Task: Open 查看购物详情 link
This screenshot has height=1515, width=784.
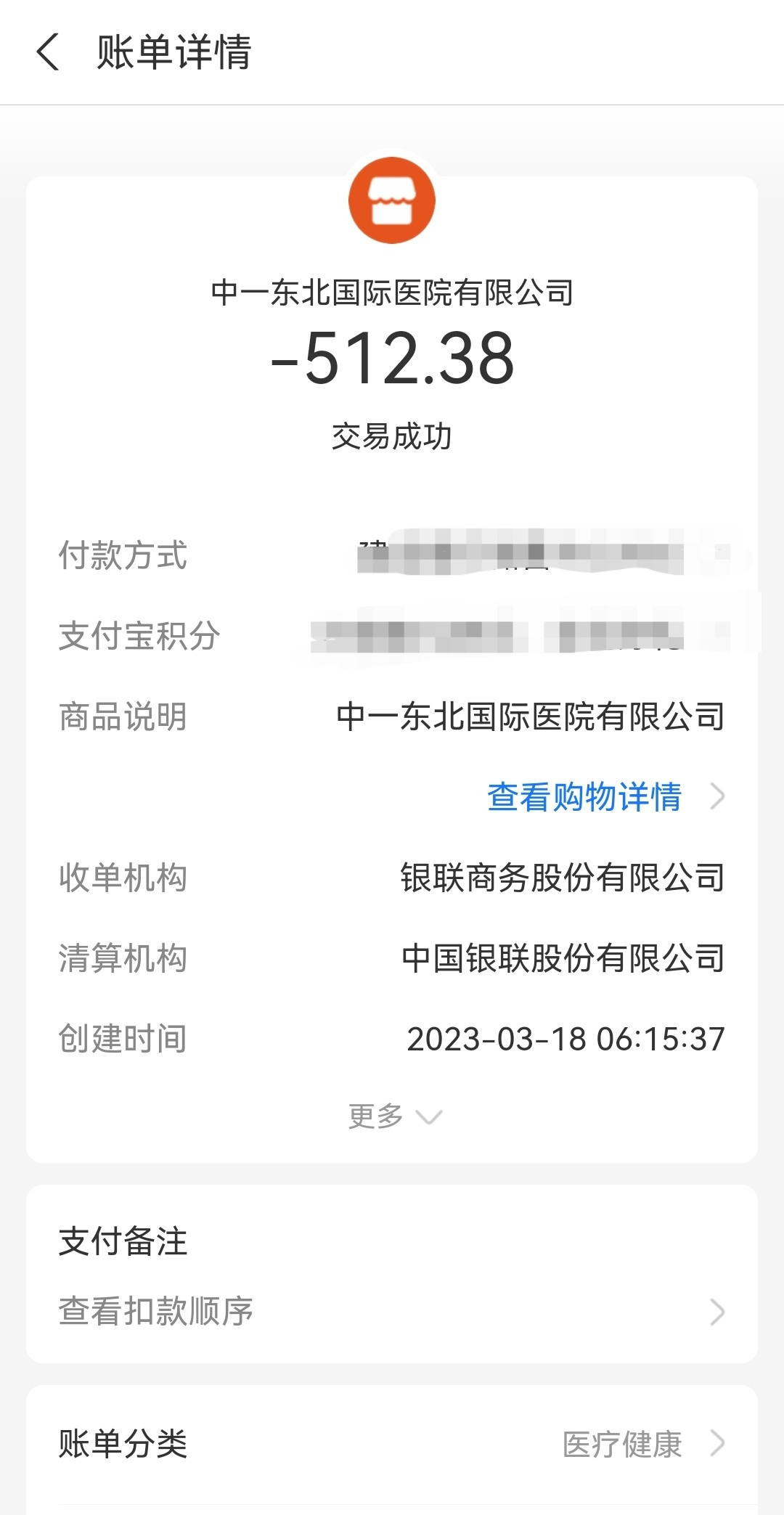Action: point(585,797)
